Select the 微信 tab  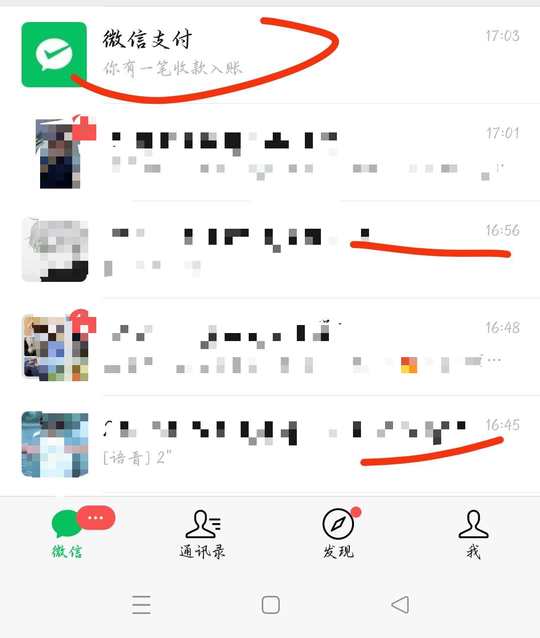[x=68, y=533]
